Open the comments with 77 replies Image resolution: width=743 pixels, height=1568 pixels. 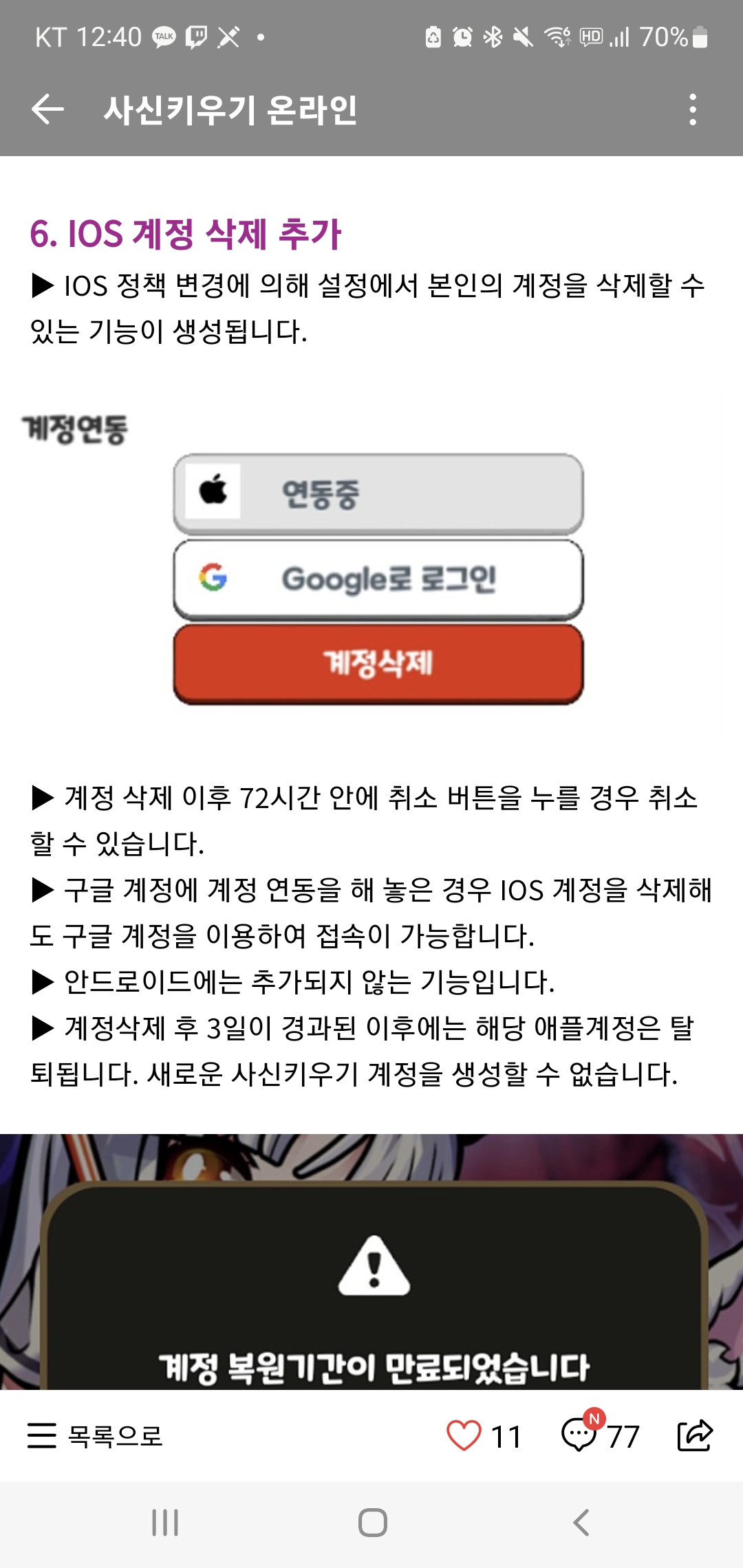580,1435
